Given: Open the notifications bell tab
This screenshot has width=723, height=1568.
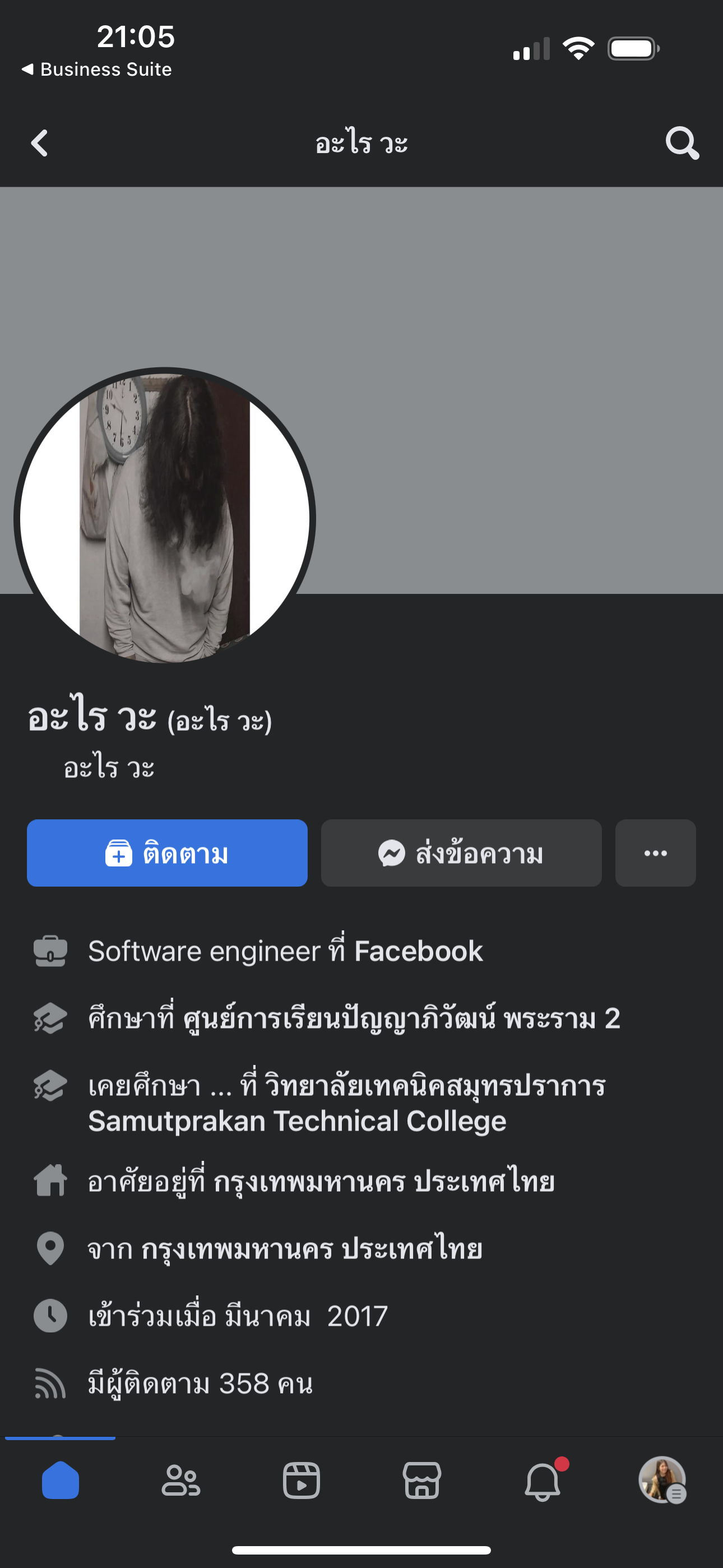Looking at the screenshot, I should click(x=543, y=1481).
